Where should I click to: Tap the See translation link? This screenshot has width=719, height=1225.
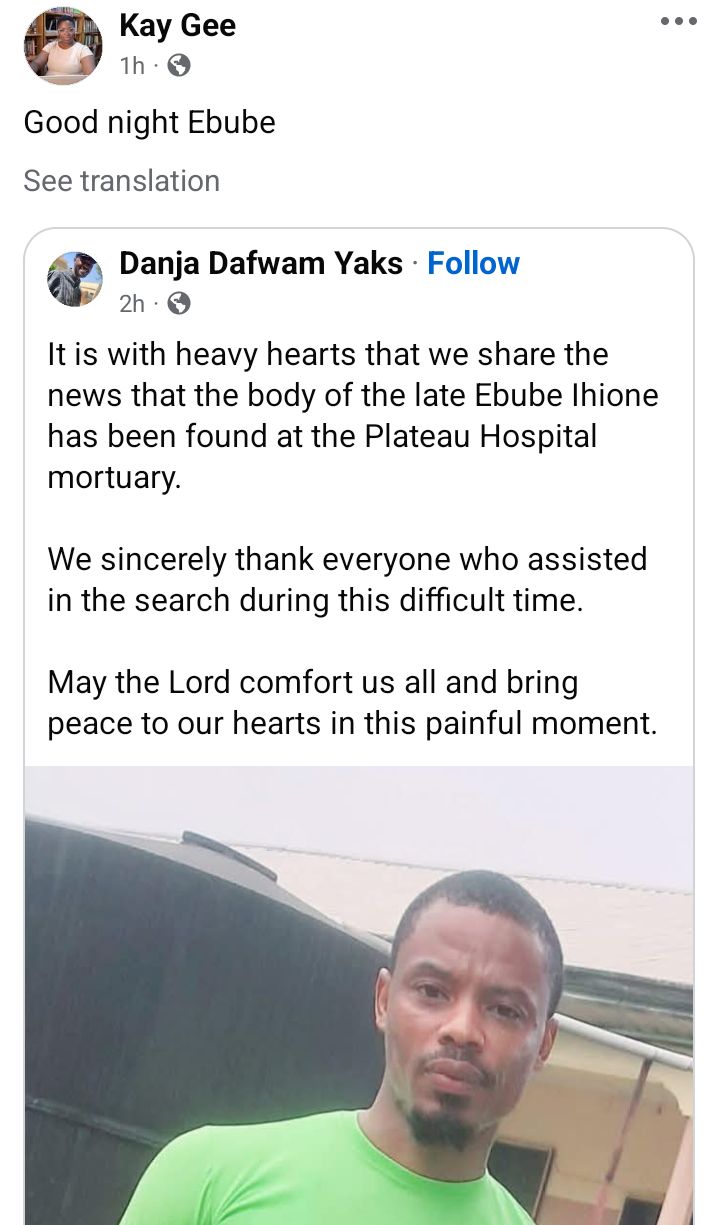[121, 181]
